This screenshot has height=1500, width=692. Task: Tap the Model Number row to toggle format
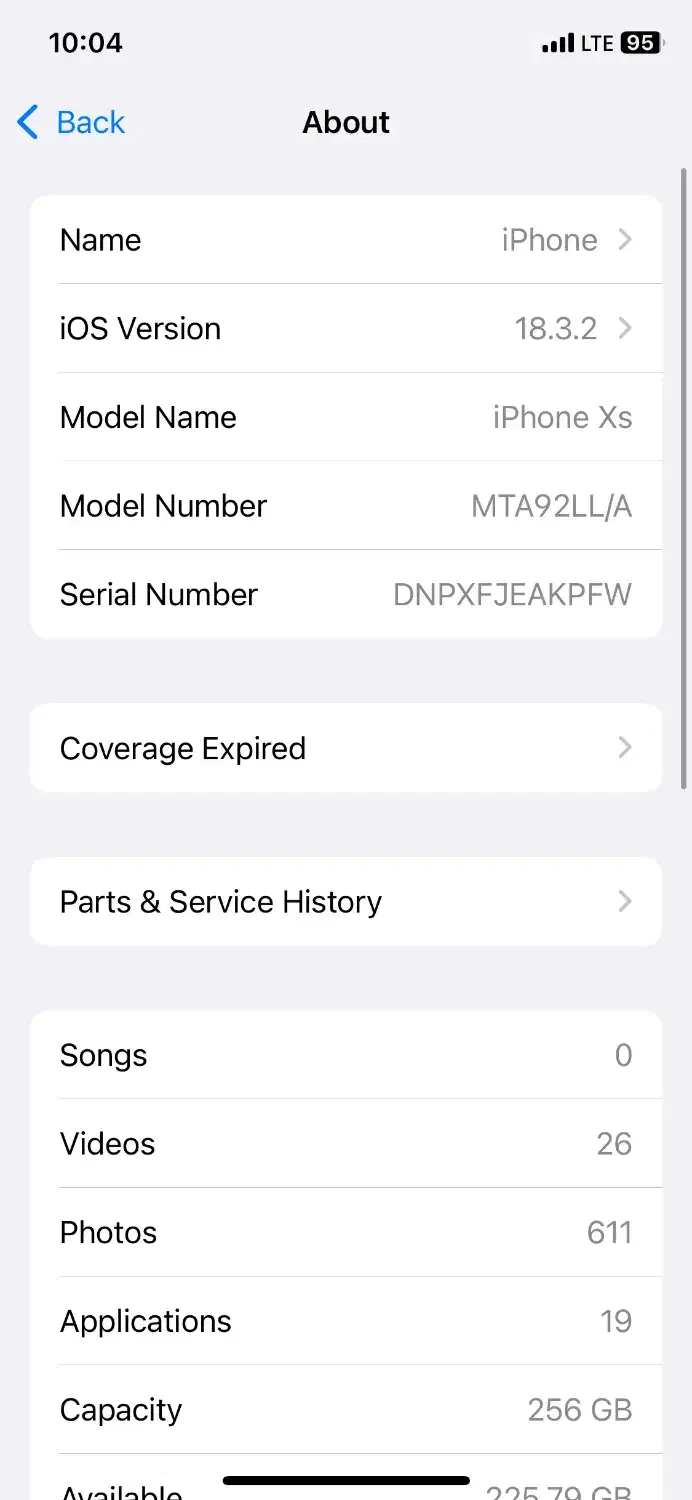tap(346, 506)
